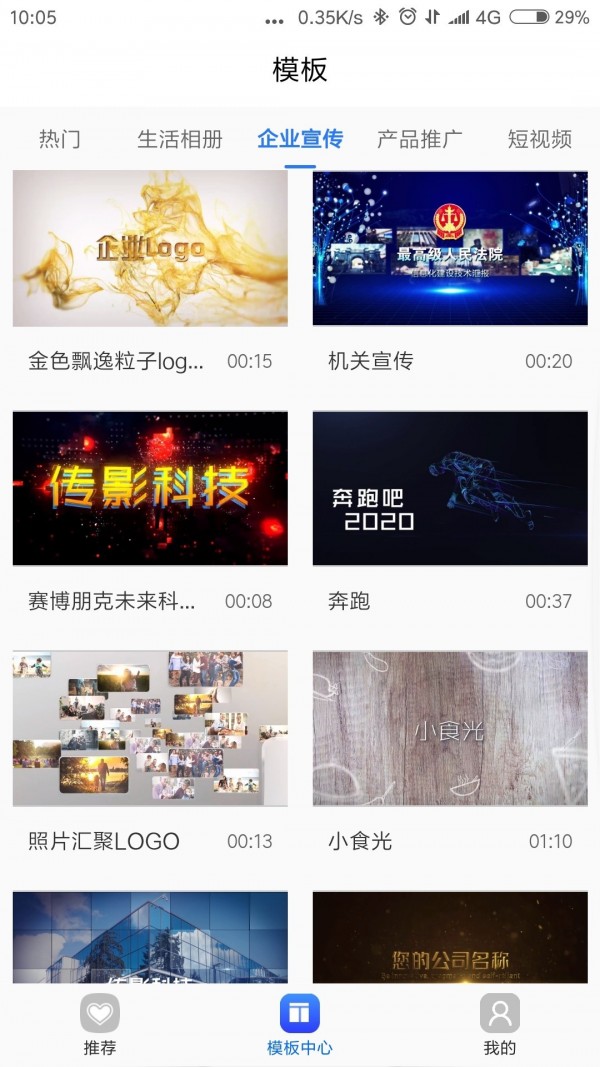Viewport: 600px width, 1067px height.
Task: Switch to the 短视频 tab
Action: click(540, 139)
